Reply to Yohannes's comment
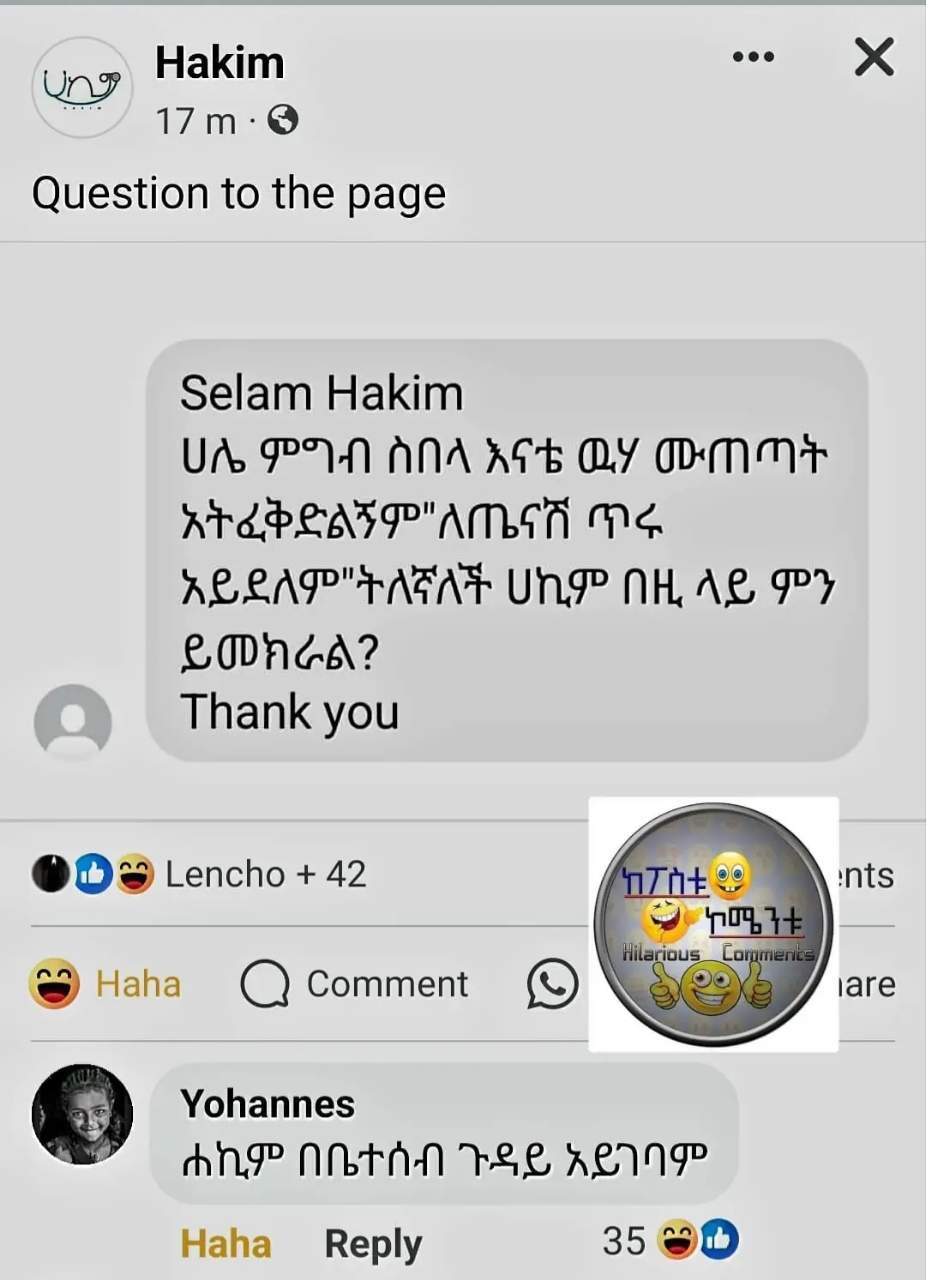926x1280 pixels. point(373,1245)
